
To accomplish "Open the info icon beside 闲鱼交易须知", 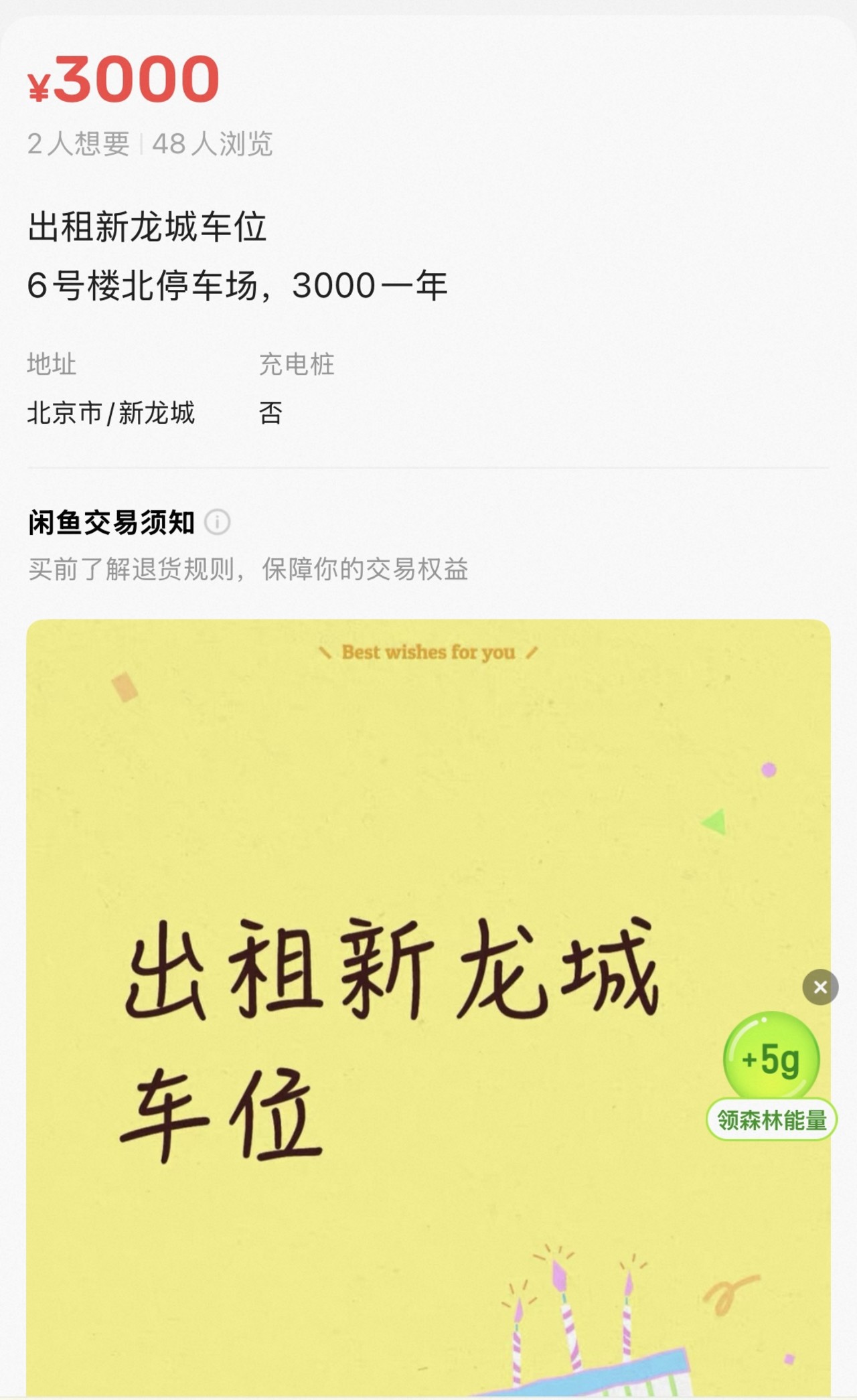I will (x=217, y=522).
